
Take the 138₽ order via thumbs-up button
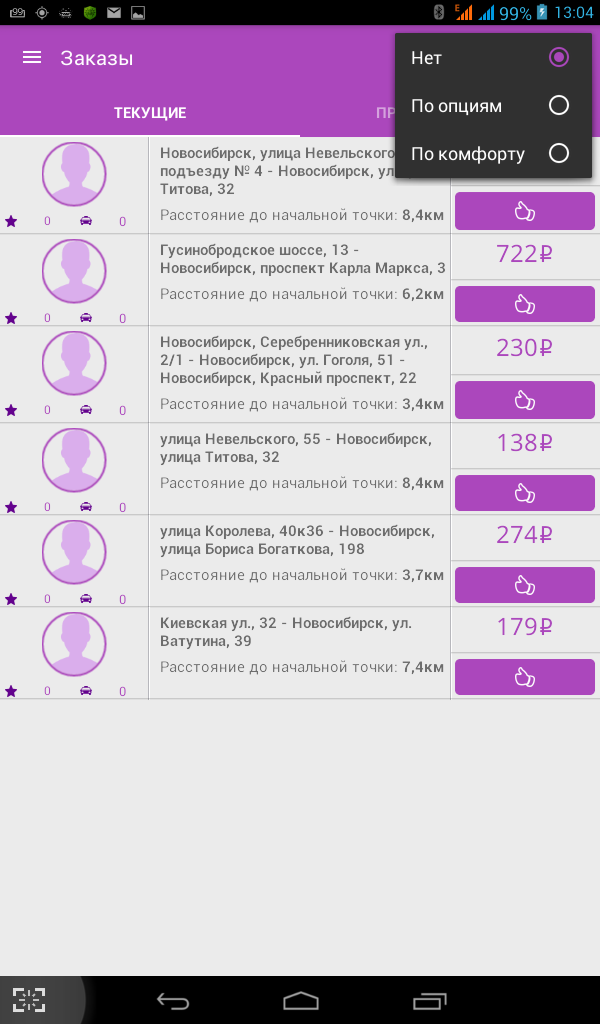(x=525, y=493)
